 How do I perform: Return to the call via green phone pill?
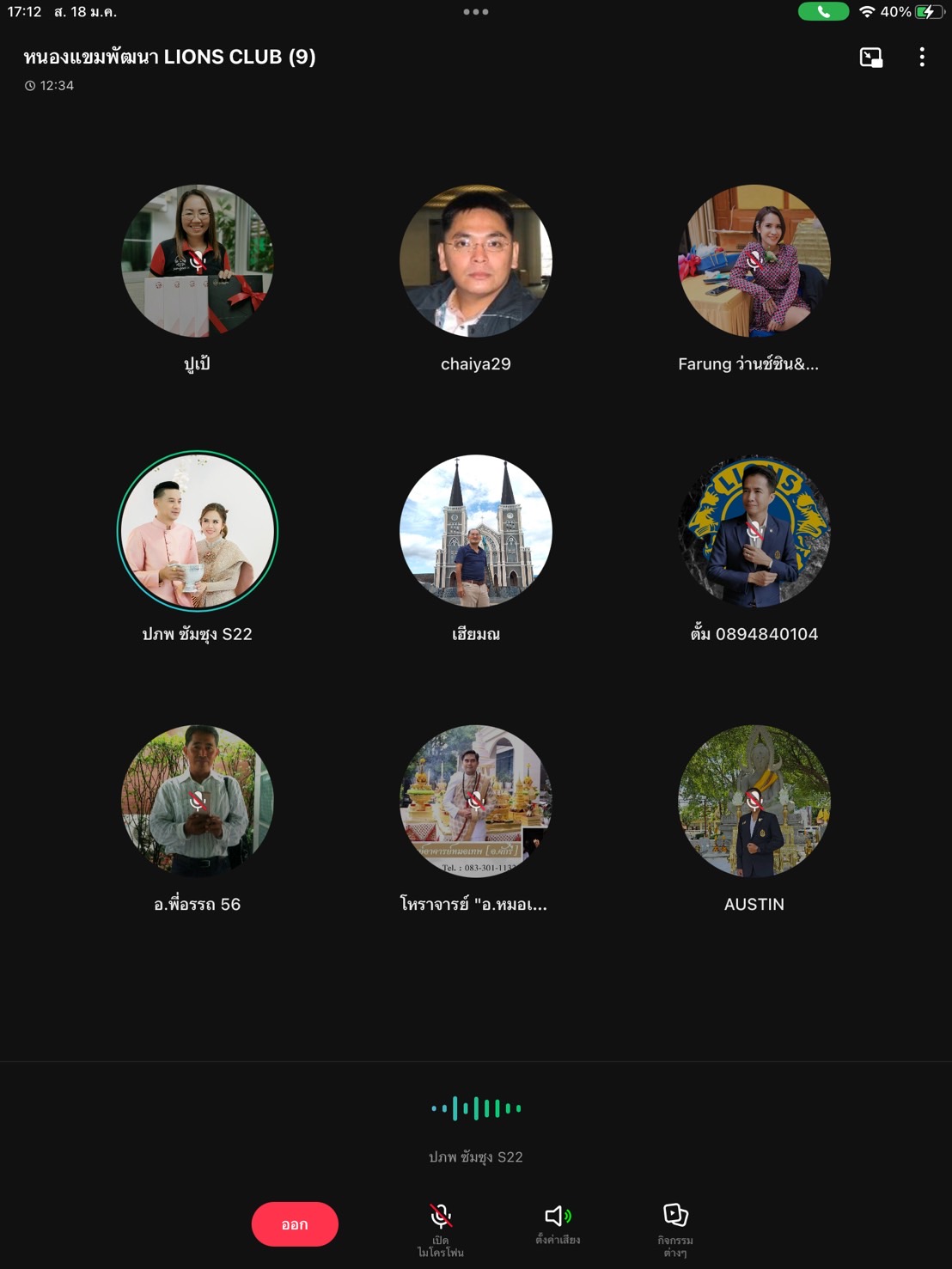tap(823, 12)
